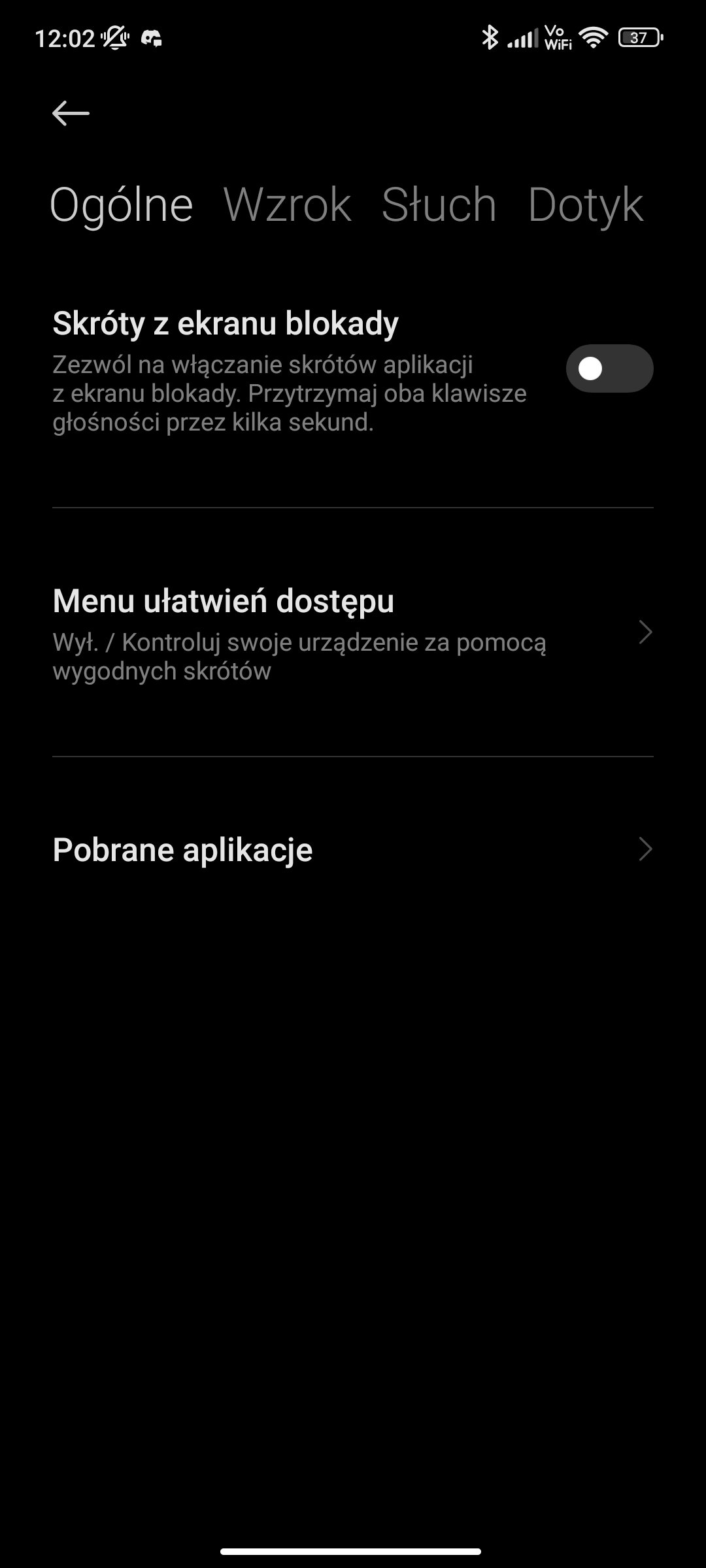Open Pobrane aplikacje
This screenshot has width=706, height=1568.
(x=353, y=850)
